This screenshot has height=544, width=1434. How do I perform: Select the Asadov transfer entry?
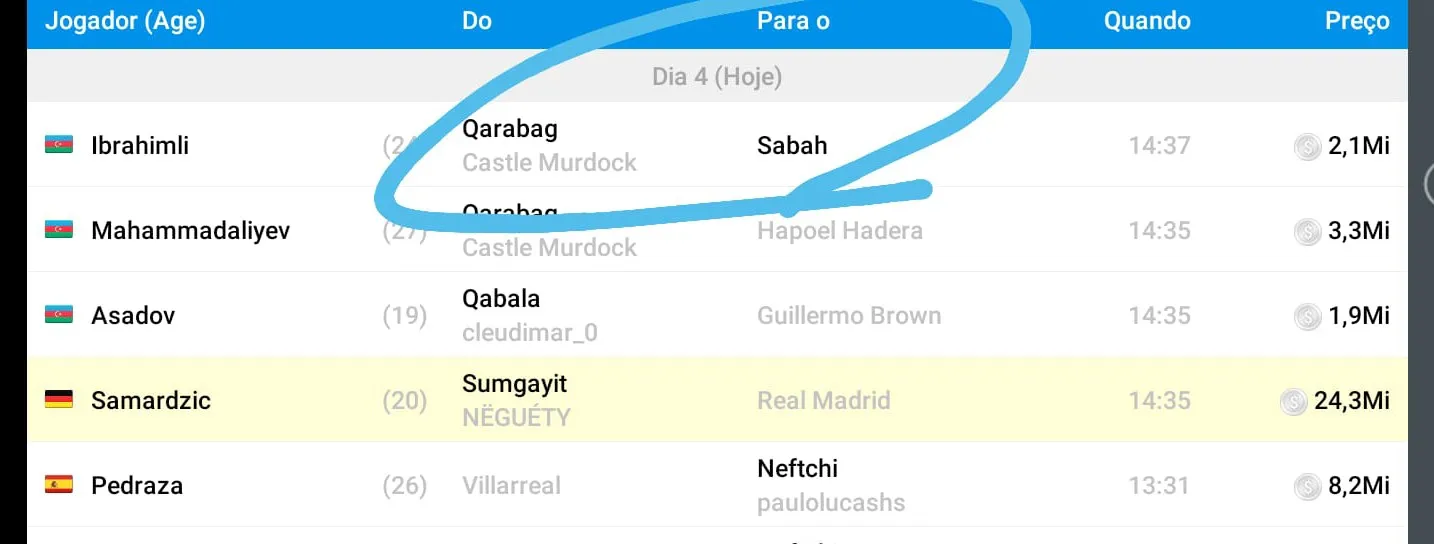click(x=716, y=315)
